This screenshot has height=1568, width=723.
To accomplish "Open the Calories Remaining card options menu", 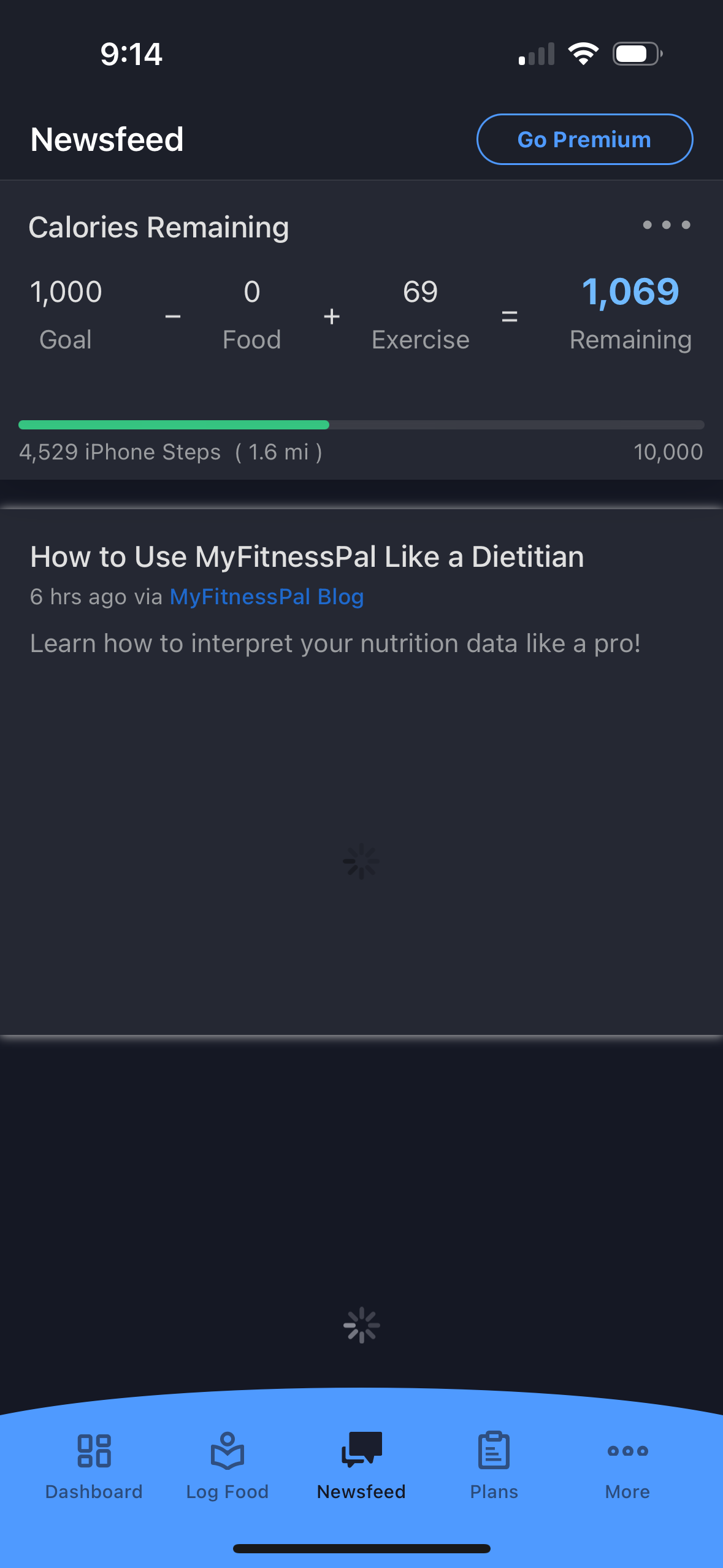I will [x=666, y=226].
